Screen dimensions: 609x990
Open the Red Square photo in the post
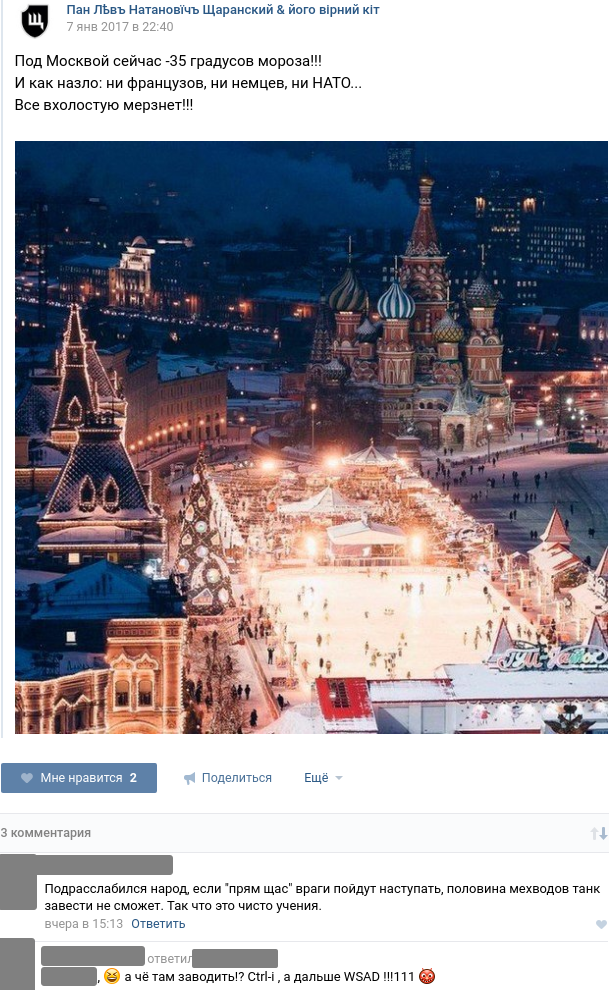point(311,437)
